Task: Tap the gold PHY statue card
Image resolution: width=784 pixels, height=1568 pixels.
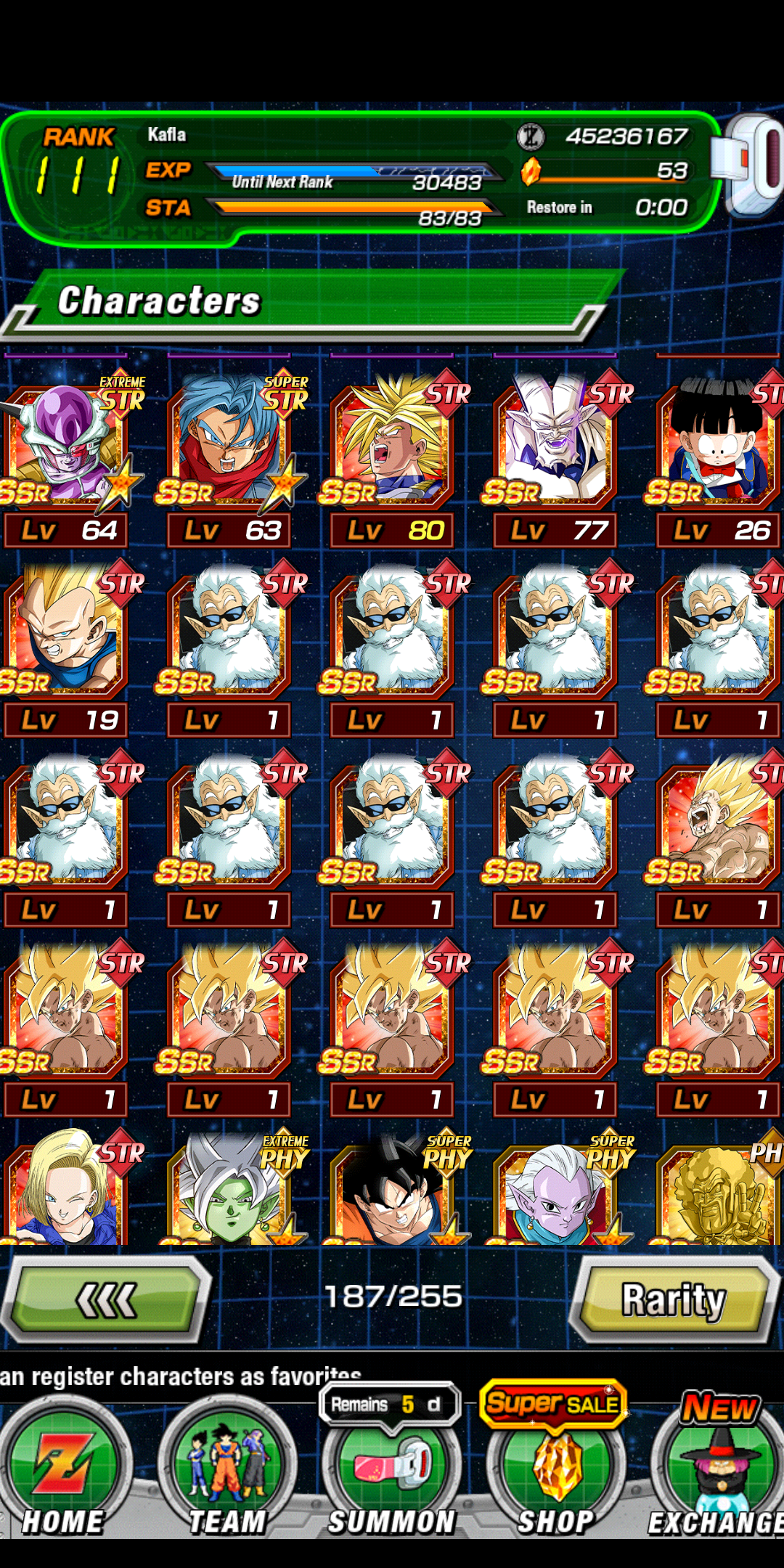Action: [719, 1186]
